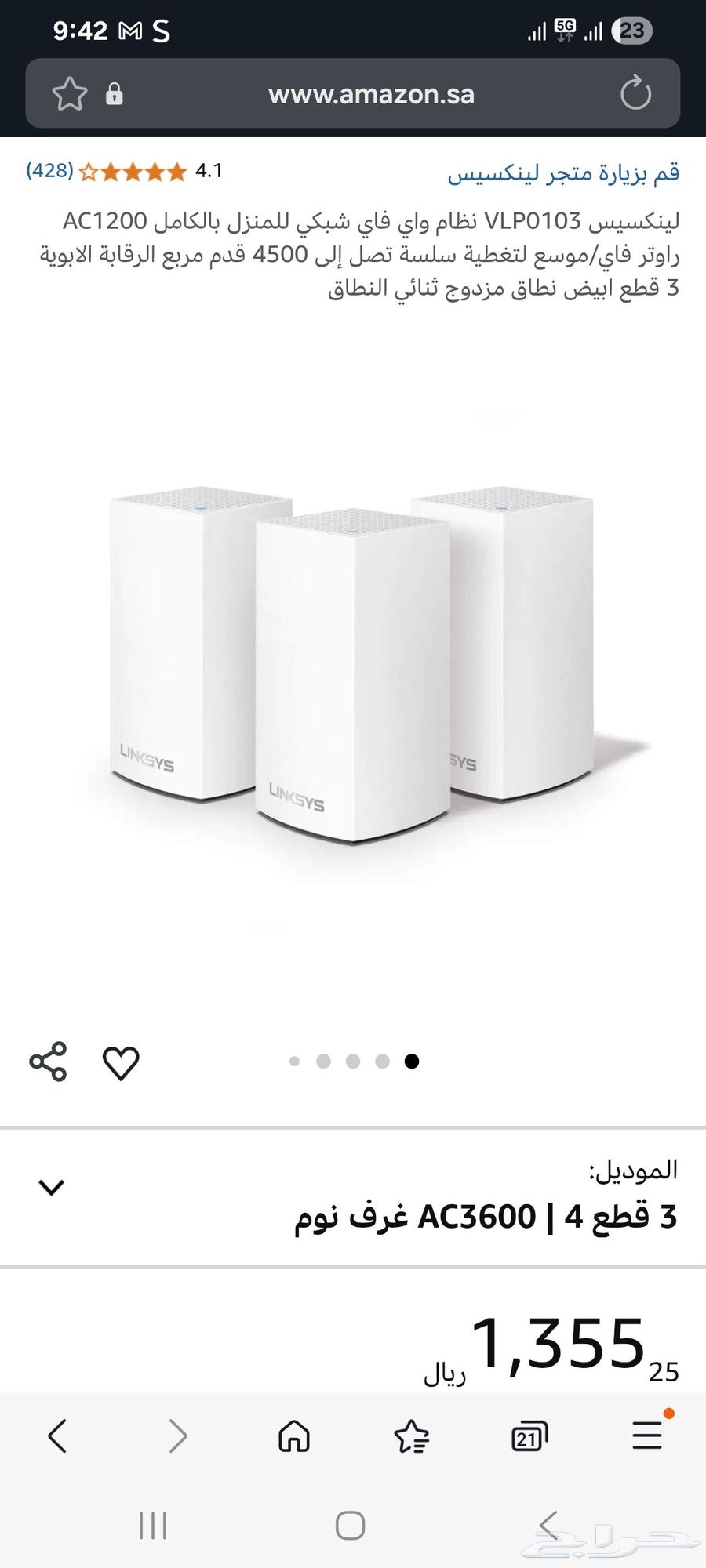Screen dimensions: 706x1568
Task: Tap the bookmarks star in bottom navigation
Action: pyautogui.click(x=411, y=1437)
